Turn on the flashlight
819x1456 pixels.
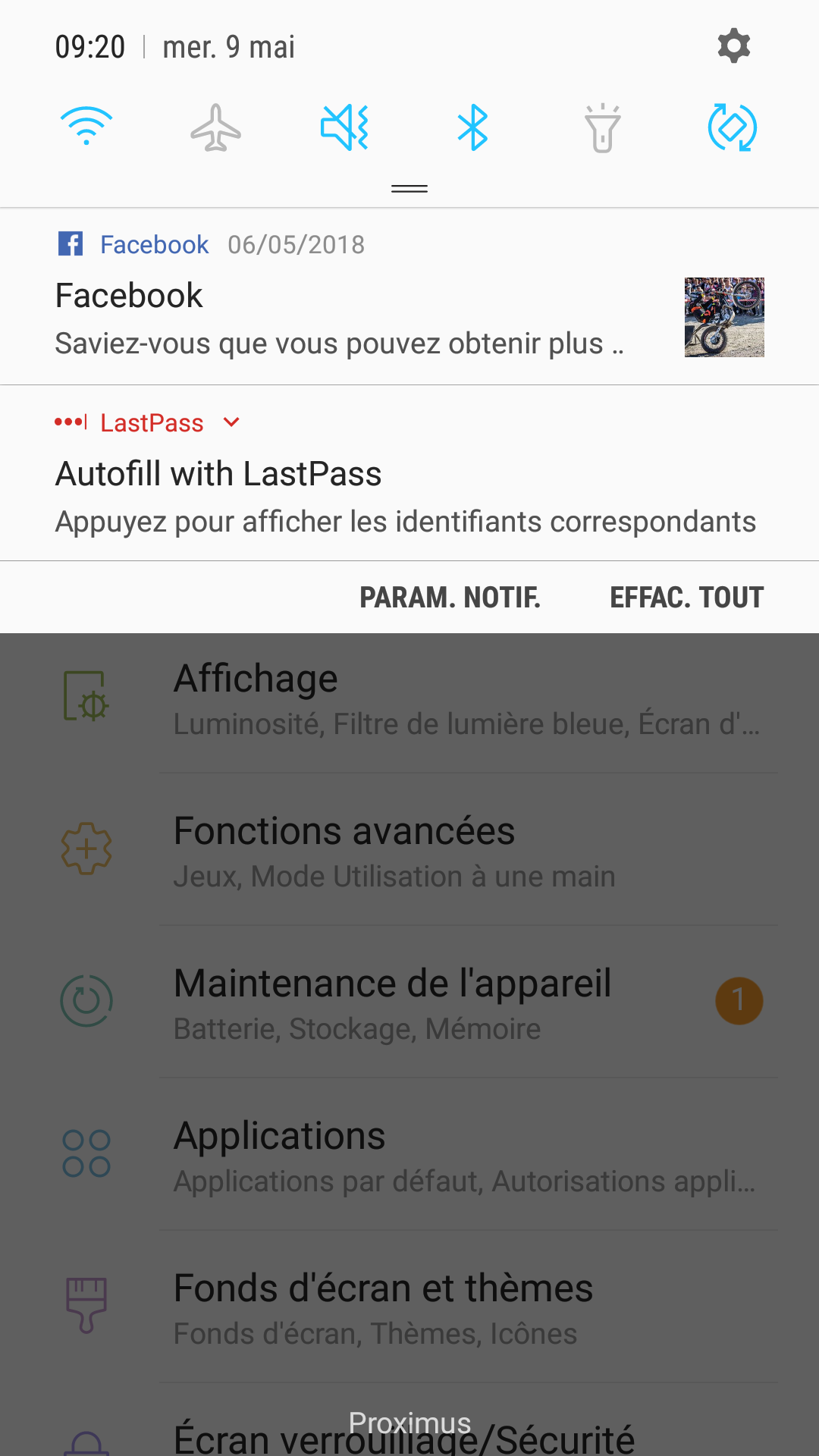(x=603, y=127)
